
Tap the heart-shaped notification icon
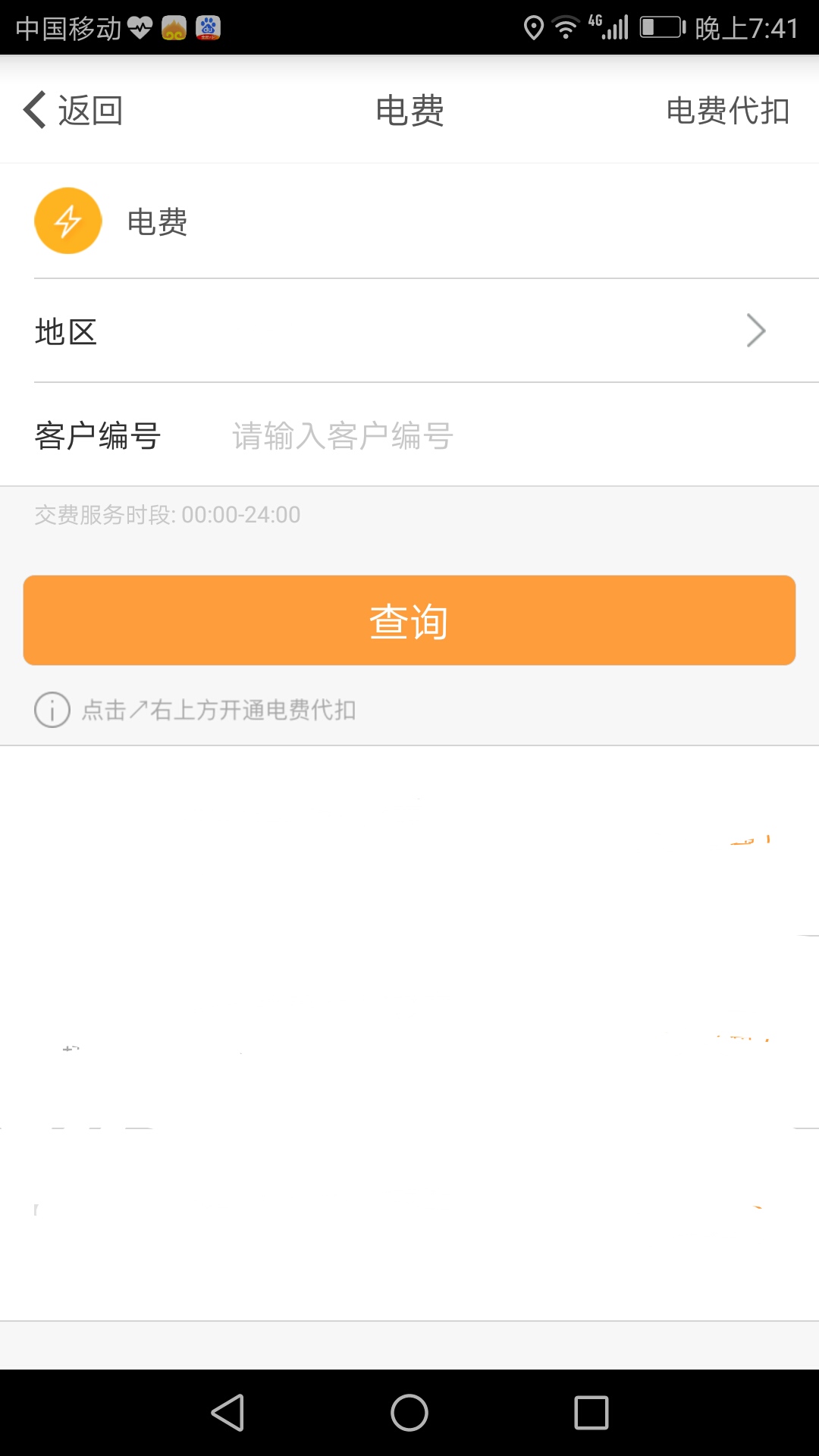[x=139, y=29]
